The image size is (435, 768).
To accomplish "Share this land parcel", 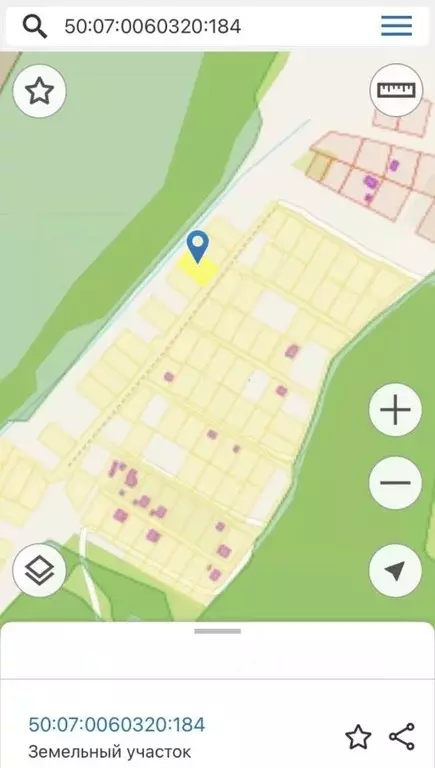I will point(402,736).
